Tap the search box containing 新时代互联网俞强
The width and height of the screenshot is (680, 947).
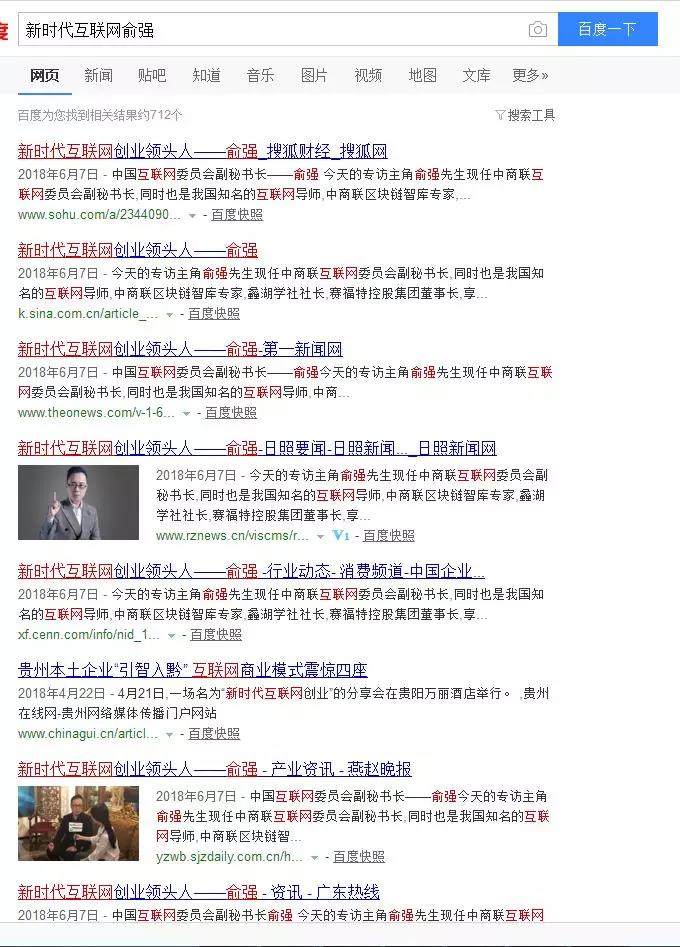(270, 30)
